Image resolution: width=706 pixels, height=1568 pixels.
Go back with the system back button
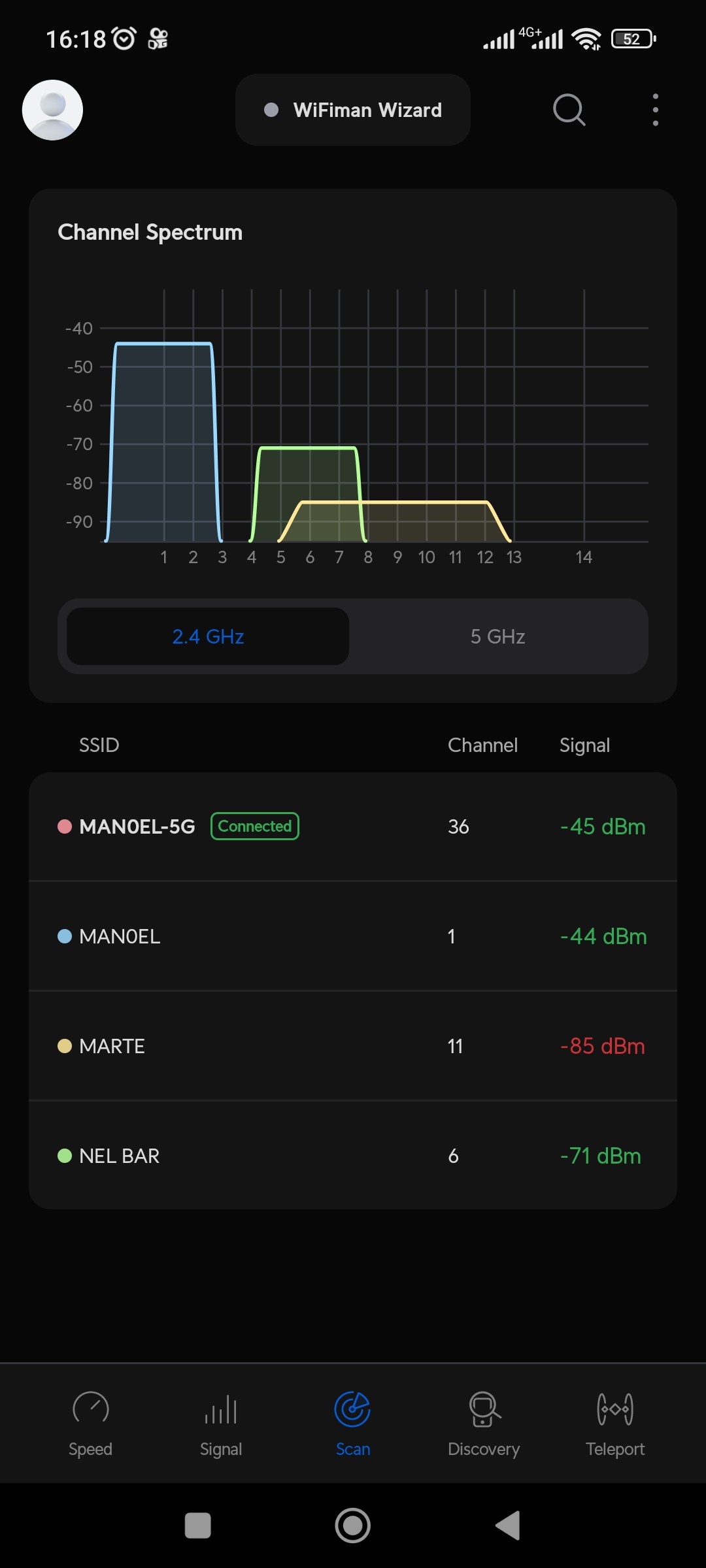tap(508, 1526)
